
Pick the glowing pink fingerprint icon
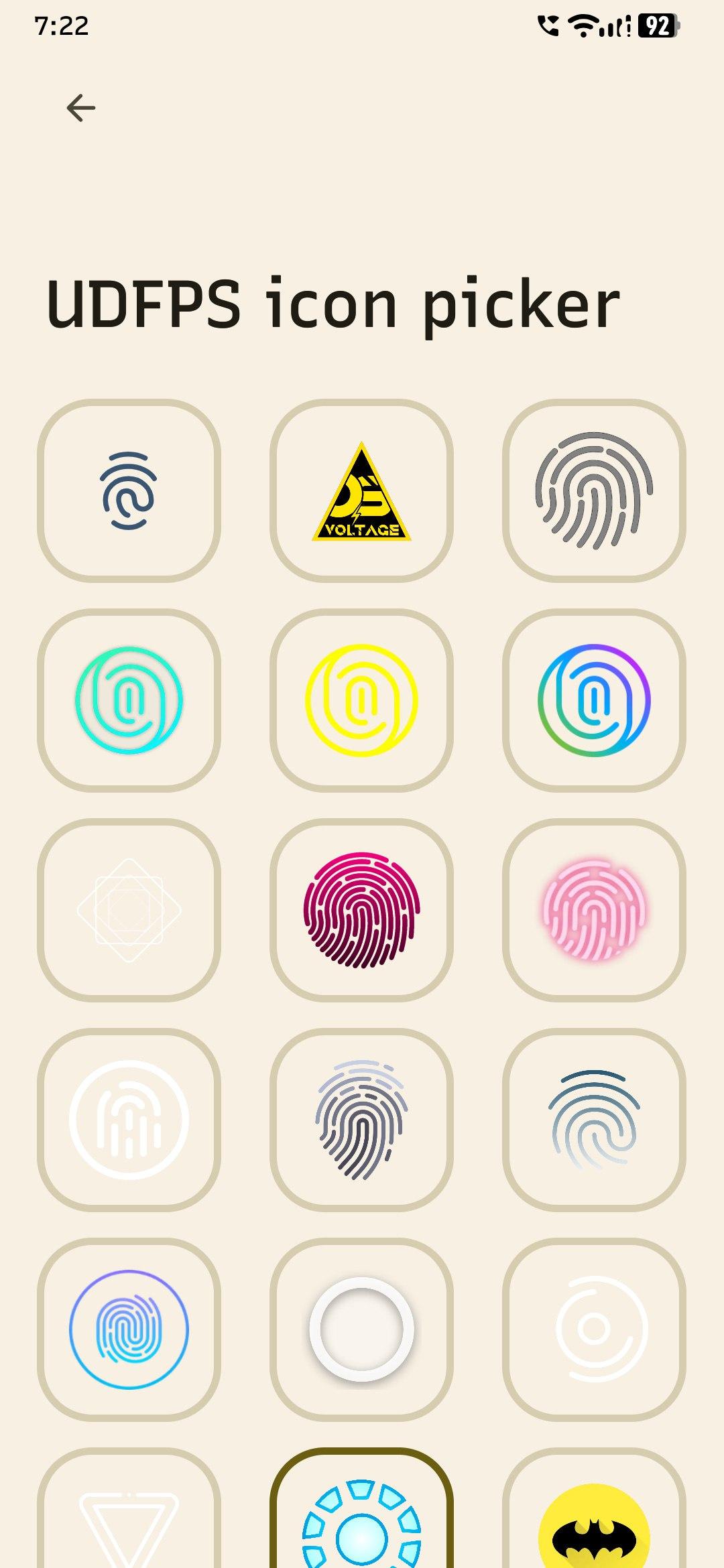click(x=594, y=910)
